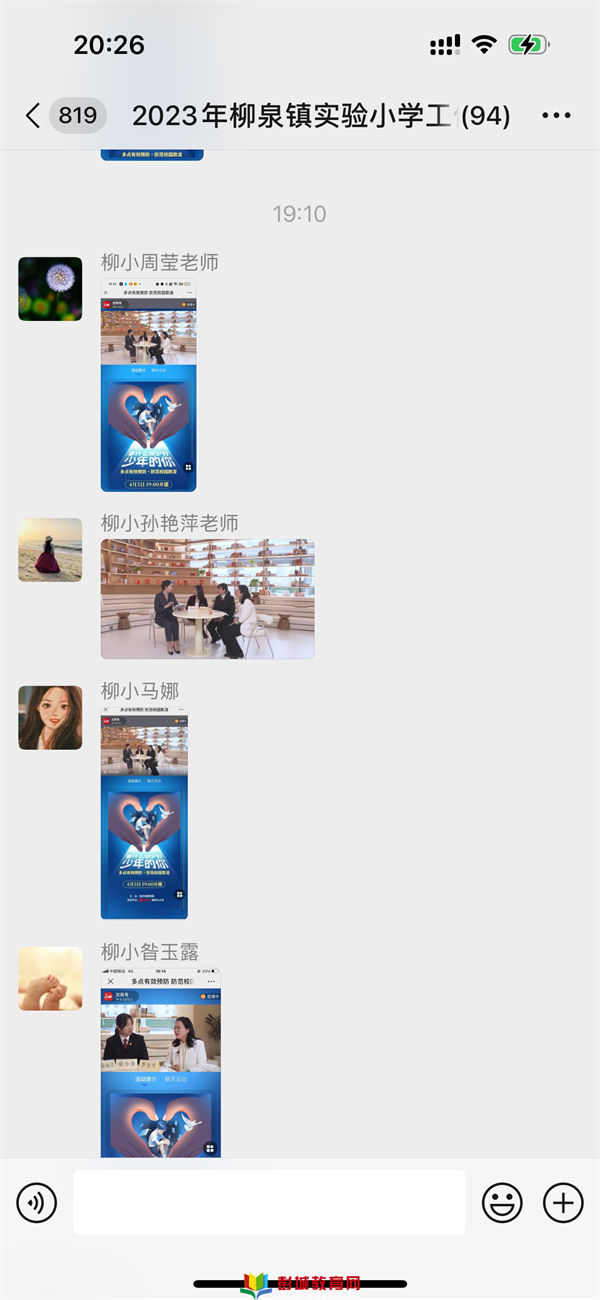
Task: Open 柳小周莹老师's shared screenshot
Action: pyautogui.click(x=148, y=386)
